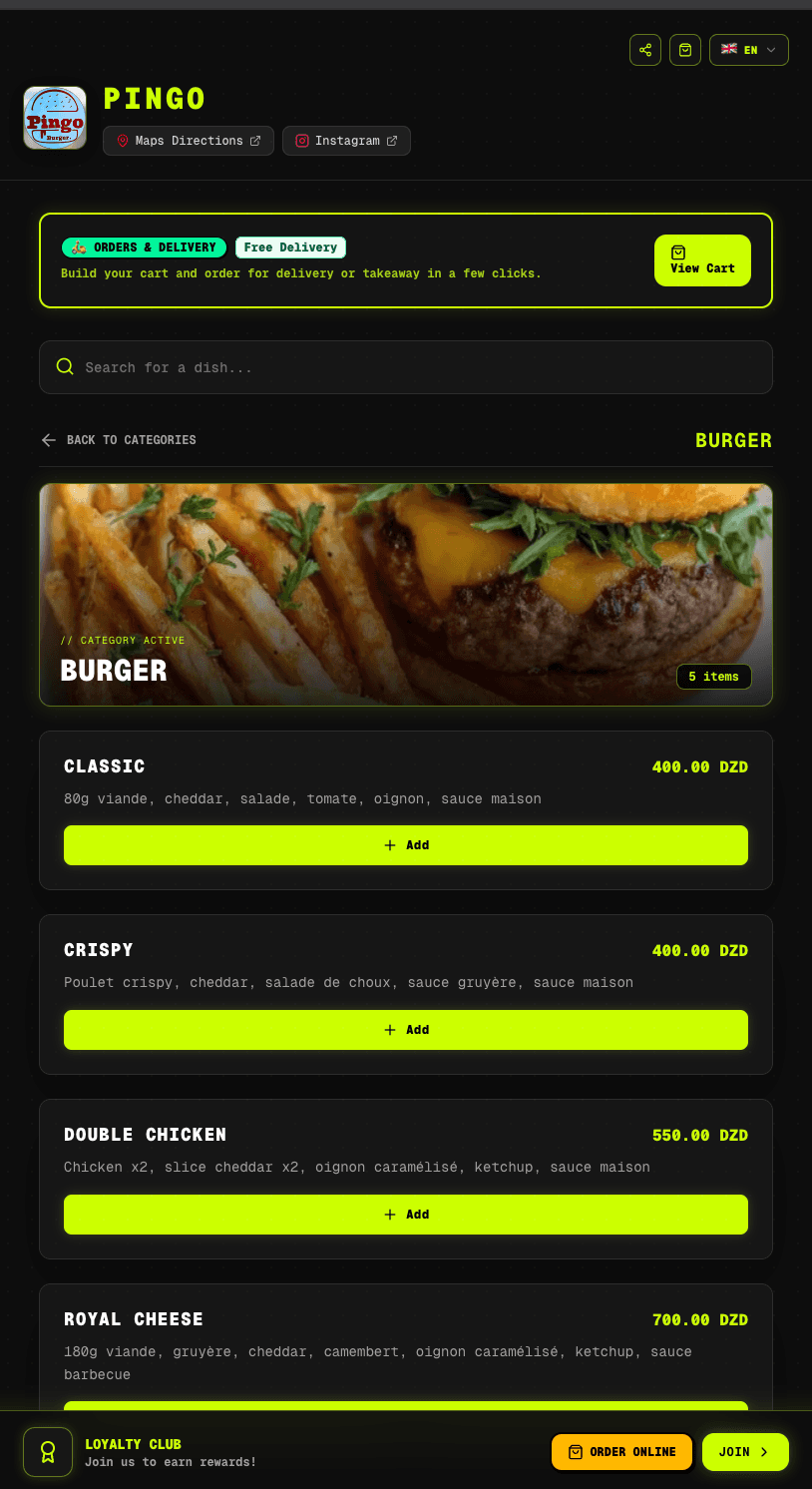
Task: Tap the share icon in the header
Action: (645, 50)
